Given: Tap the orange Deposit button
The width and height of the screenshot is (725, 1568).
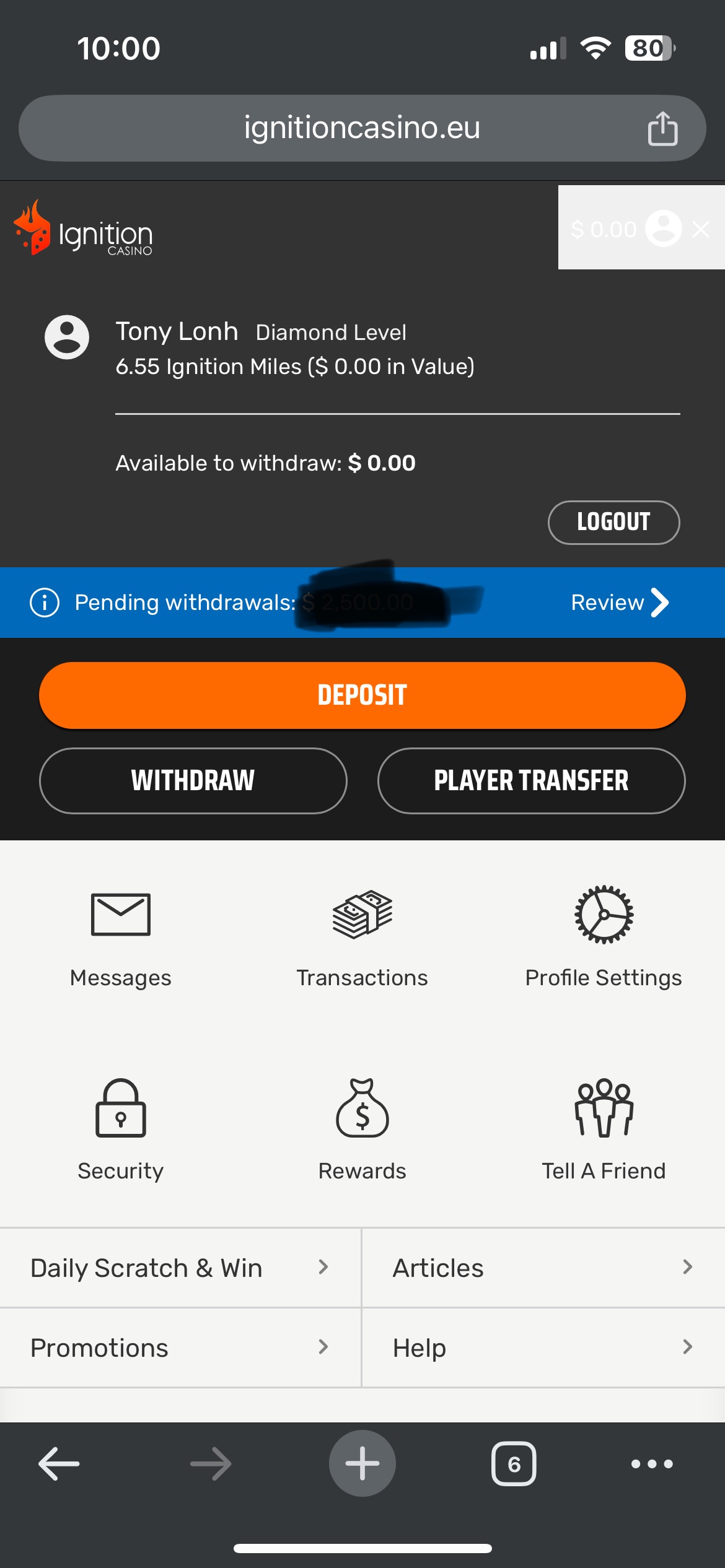Looking at the screenshot, I should 362,695.
